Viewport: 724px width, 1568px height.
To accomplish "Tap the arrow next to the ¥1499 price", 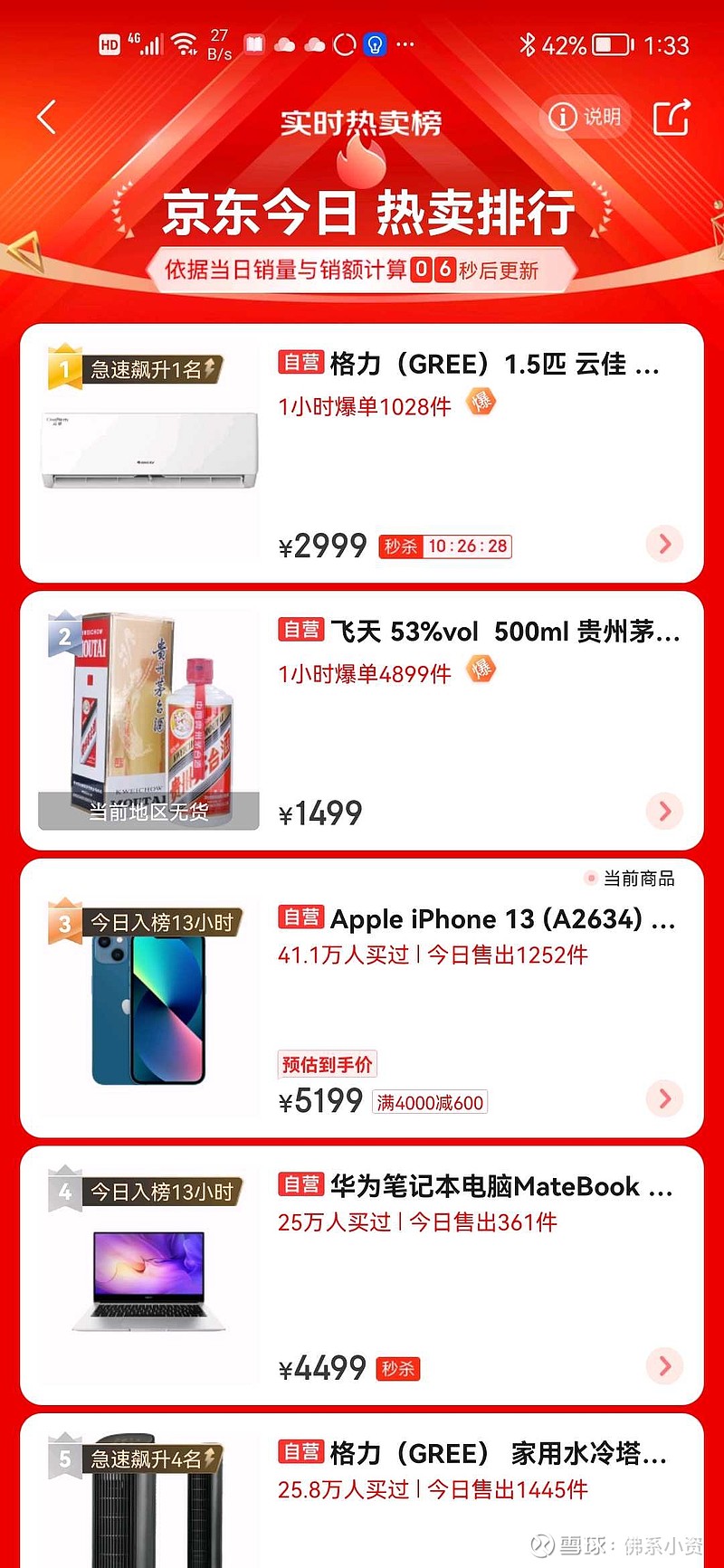I will (665, 811).
